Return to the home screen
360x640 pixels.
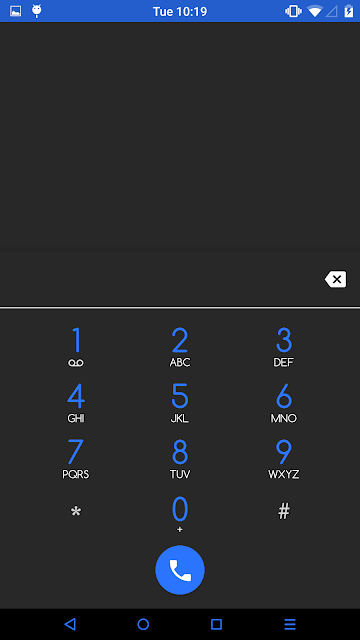click(143, 624)
